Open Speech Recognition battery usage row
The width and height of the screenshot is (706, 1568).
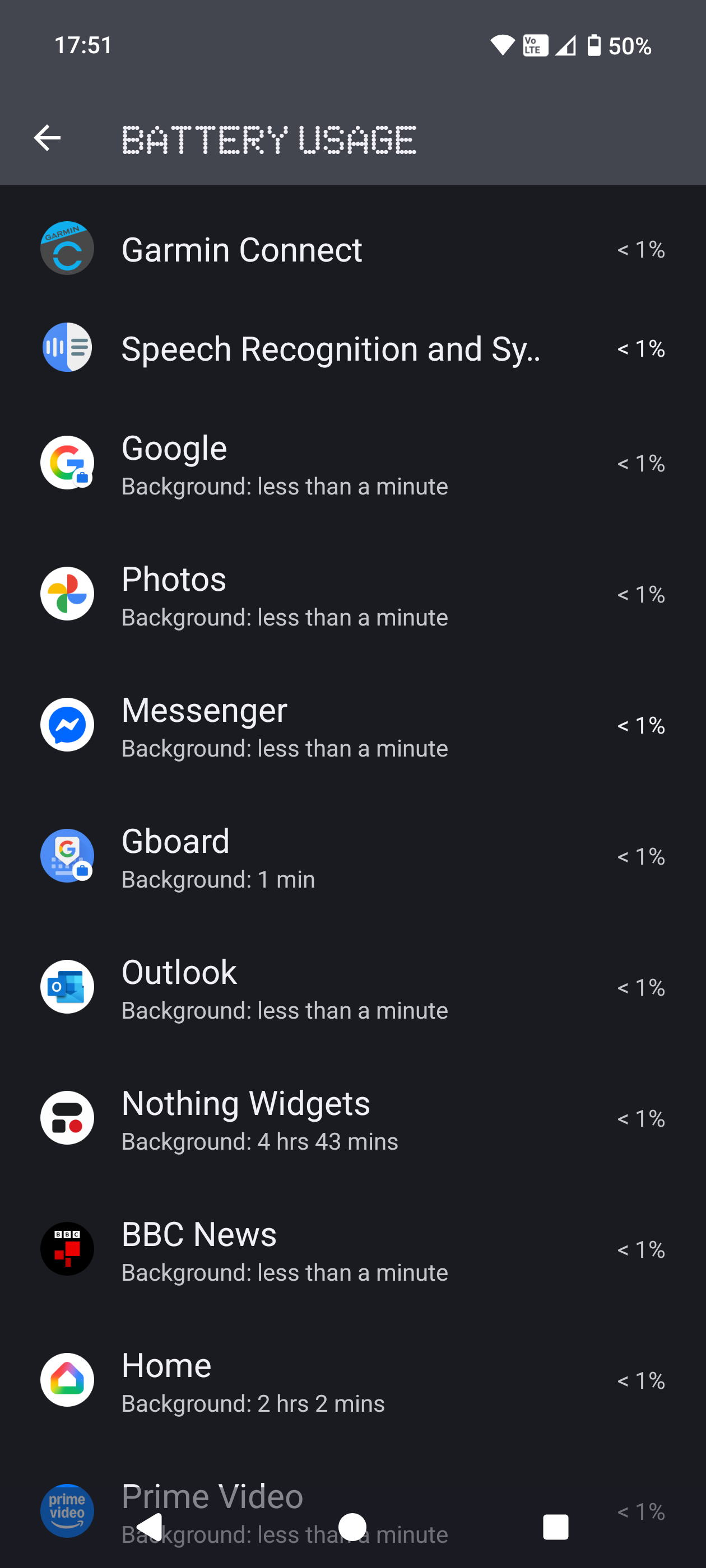pyautogui.click(x=352, y=349)
